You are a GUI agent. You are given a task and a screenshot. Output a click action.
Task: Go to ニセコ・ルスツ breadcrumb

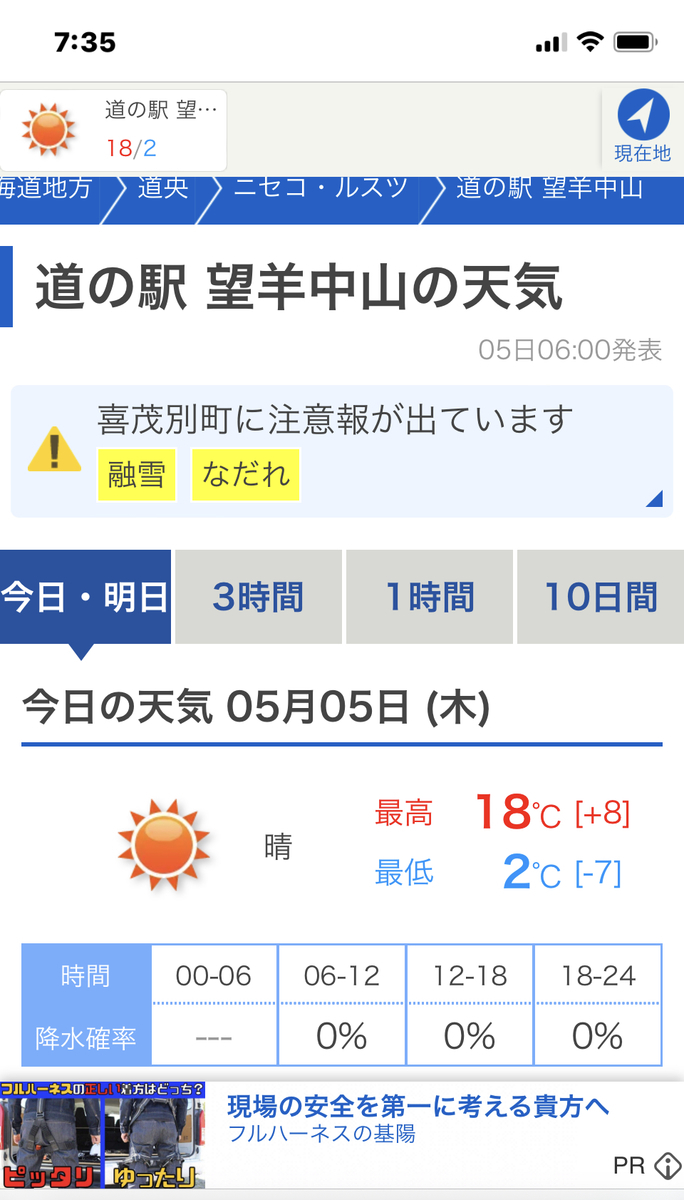point(320,187)
